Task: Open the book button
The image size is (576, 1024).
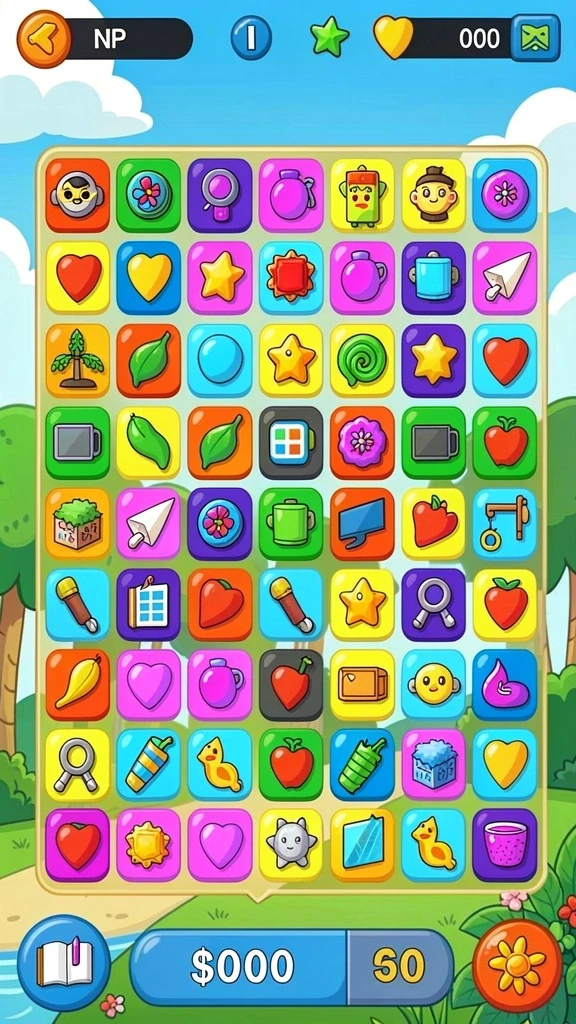Action: coord(64,963)
